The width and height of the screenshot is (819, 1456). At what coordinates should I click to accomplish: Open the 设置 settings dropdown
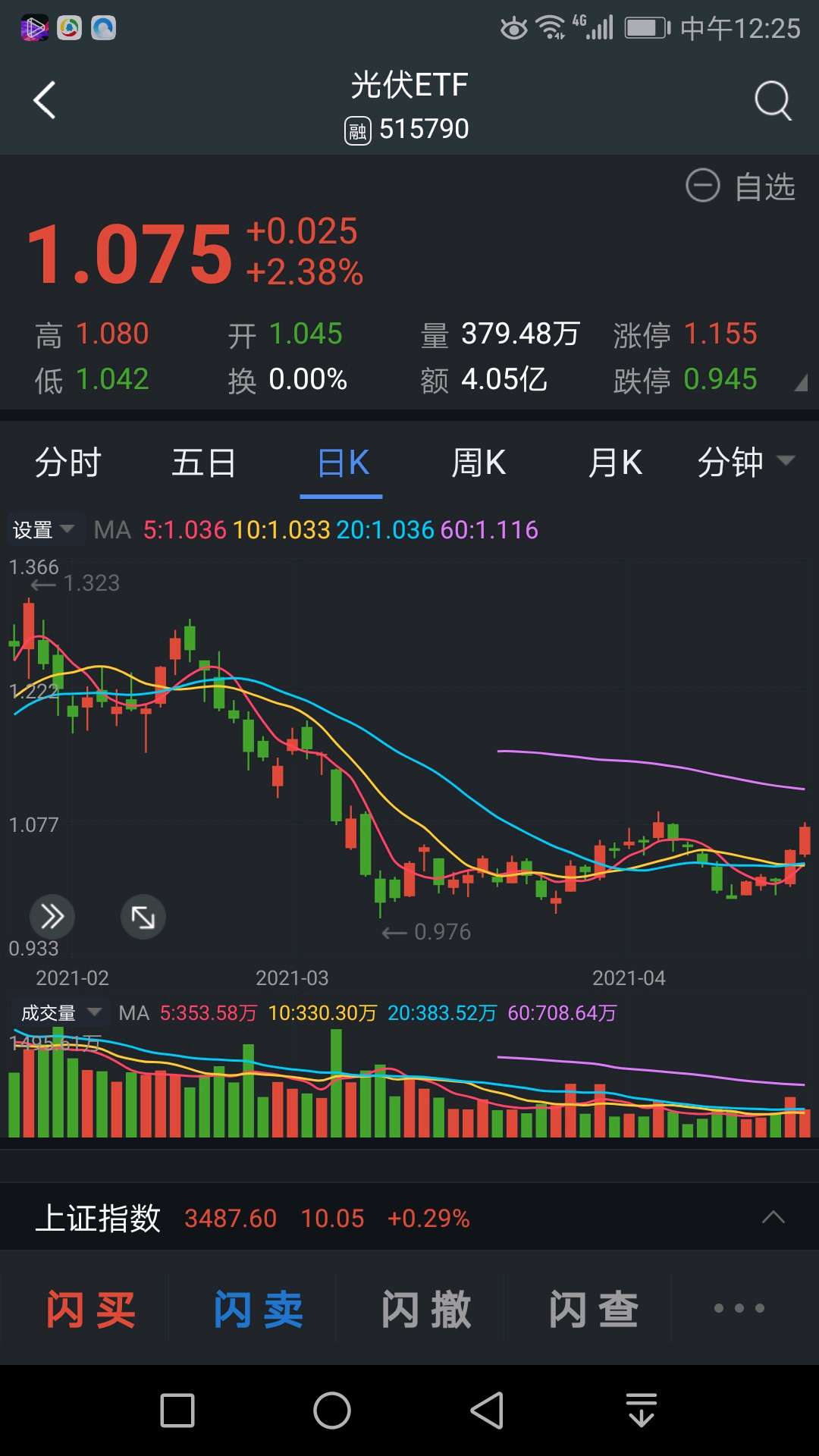tap(44, 529)
